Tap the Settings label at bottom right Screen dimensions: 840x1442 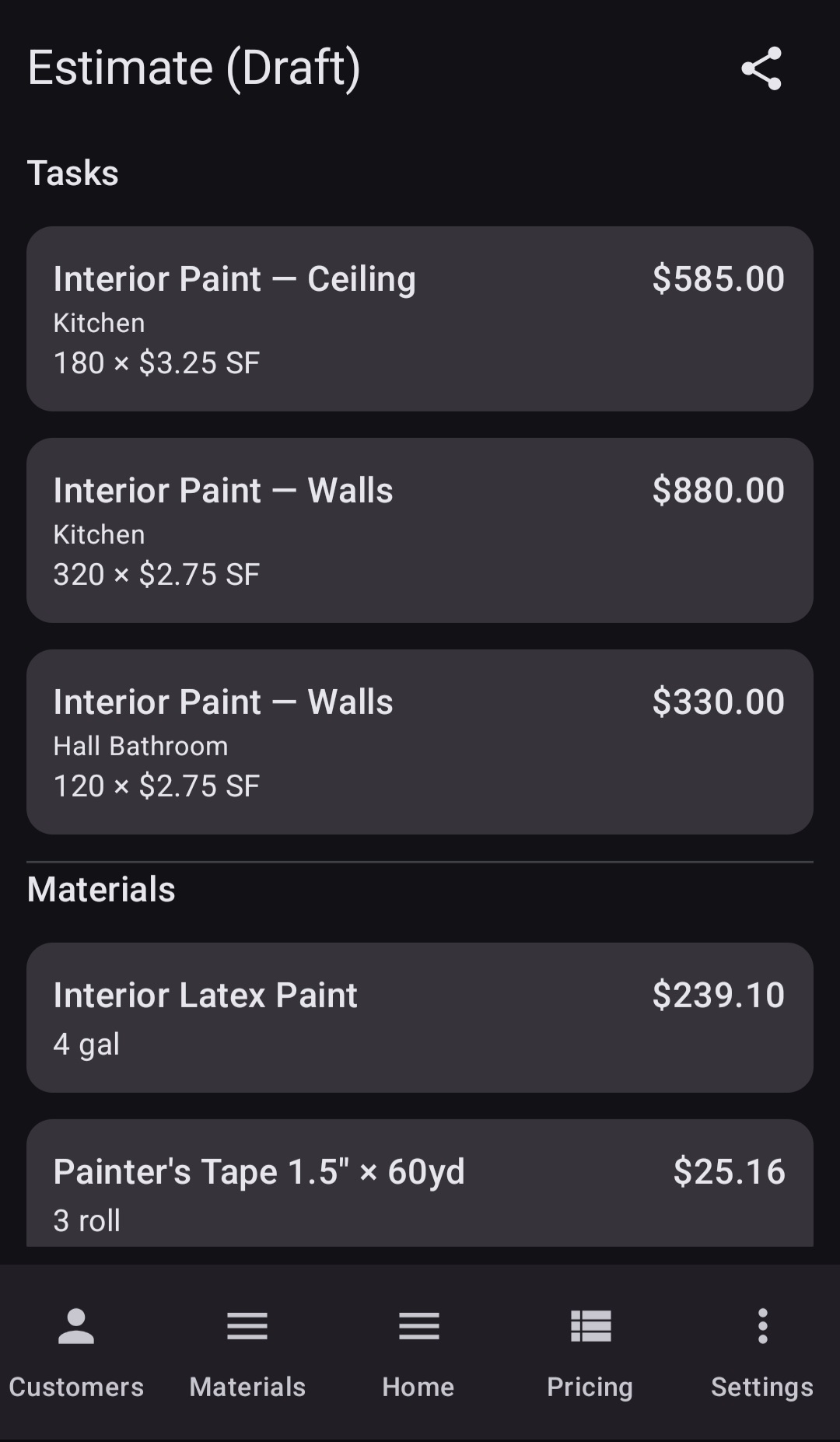pos(761,1387)
